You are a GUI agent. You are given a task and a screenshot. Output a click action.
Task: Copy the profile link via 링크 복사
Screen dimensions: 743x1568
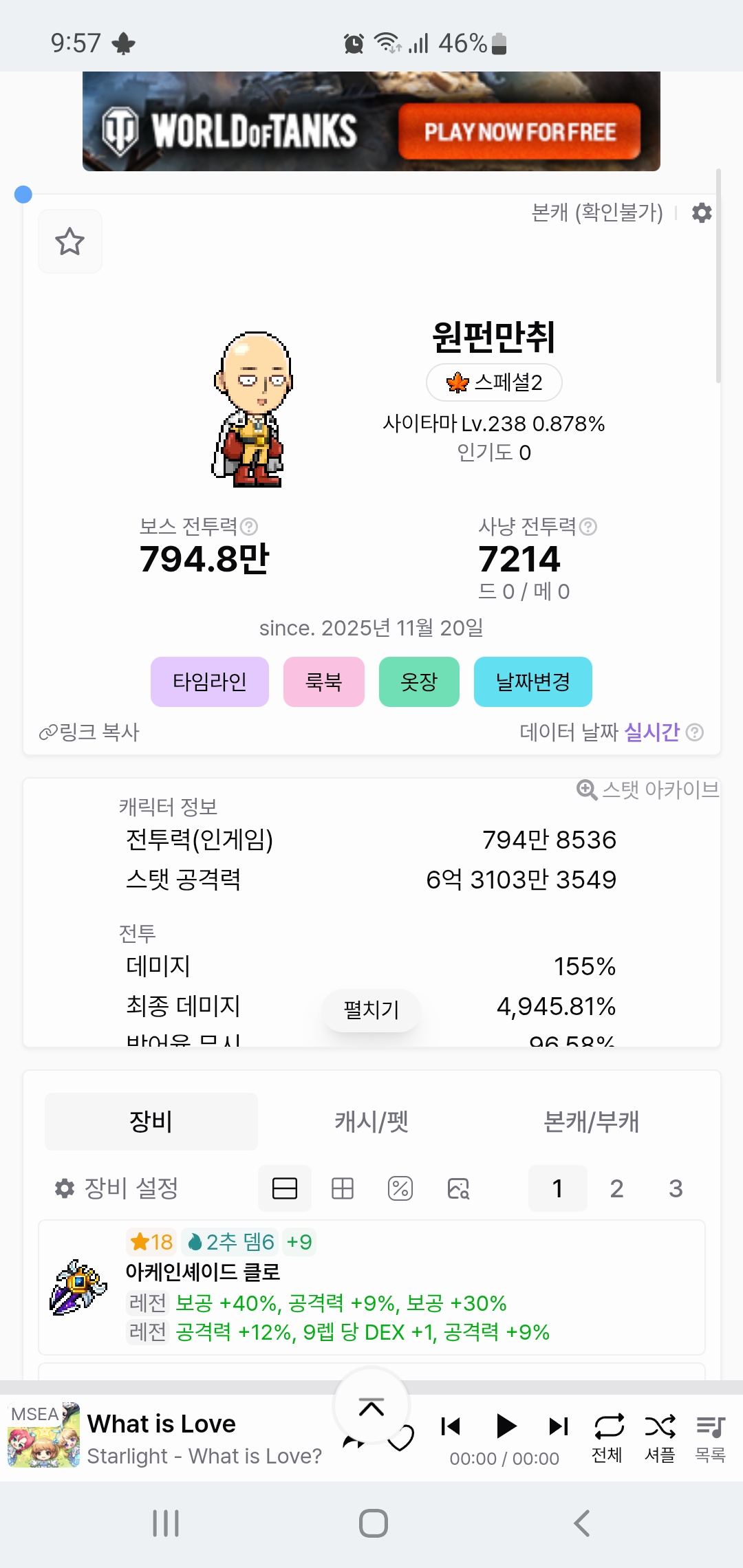(x=89, y=732)
